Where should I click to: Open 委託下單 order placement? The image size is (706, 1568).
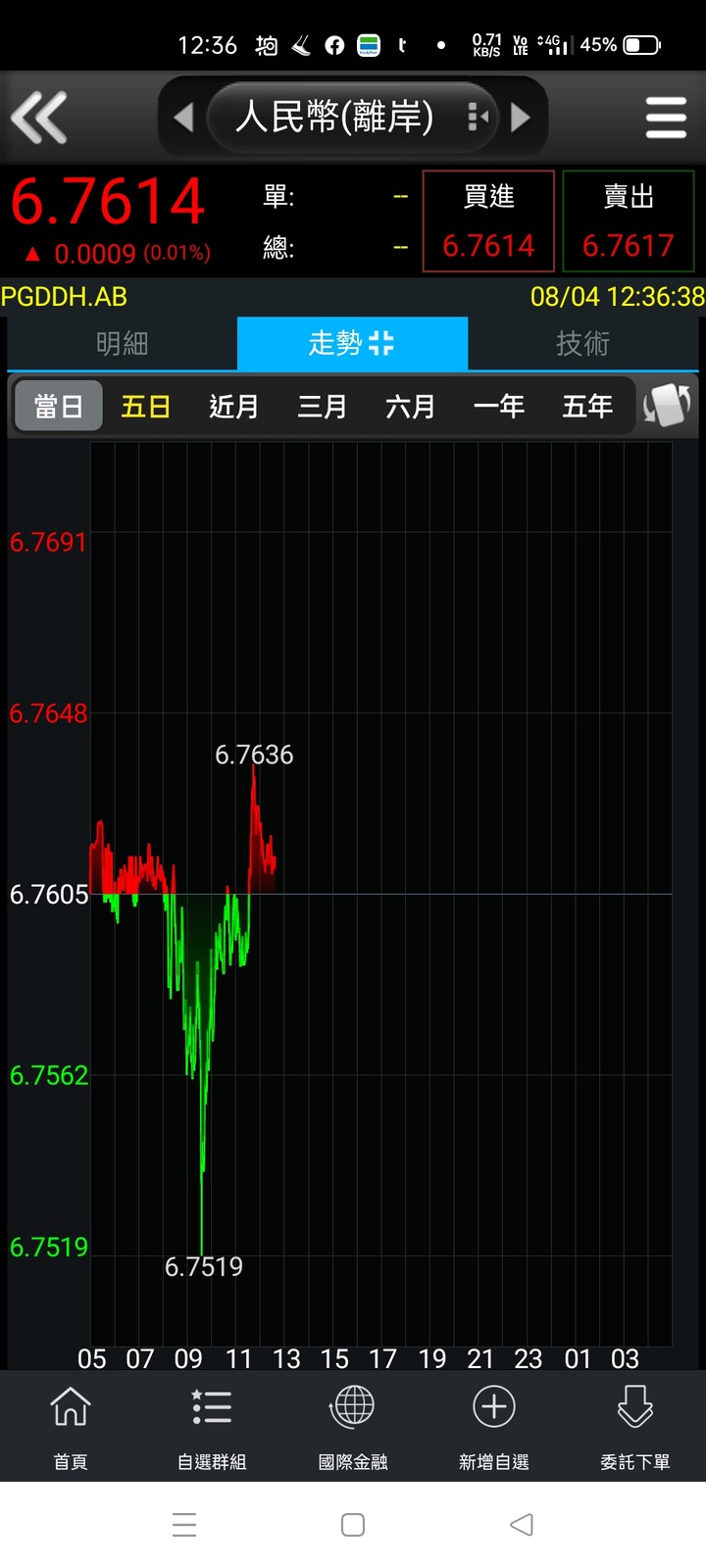pos(635,1428)
